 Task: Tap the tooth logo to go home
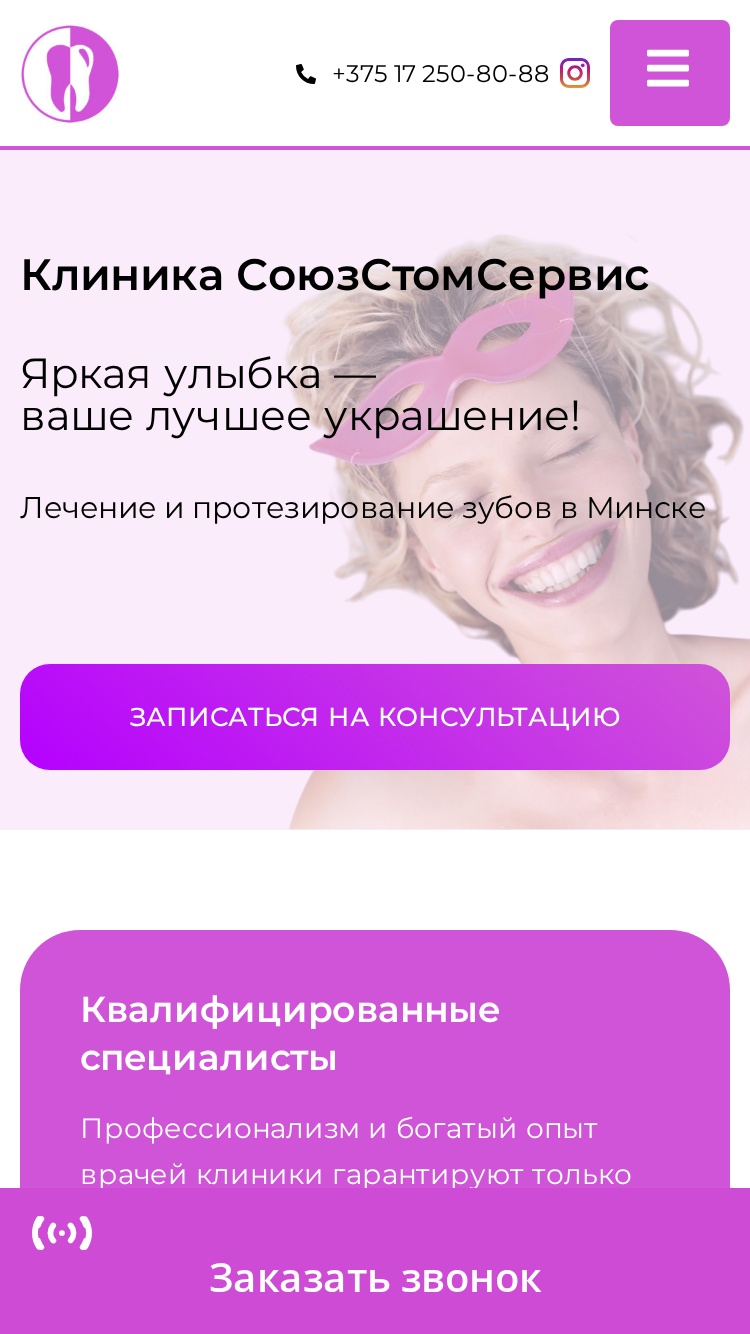tap(70, 74)
